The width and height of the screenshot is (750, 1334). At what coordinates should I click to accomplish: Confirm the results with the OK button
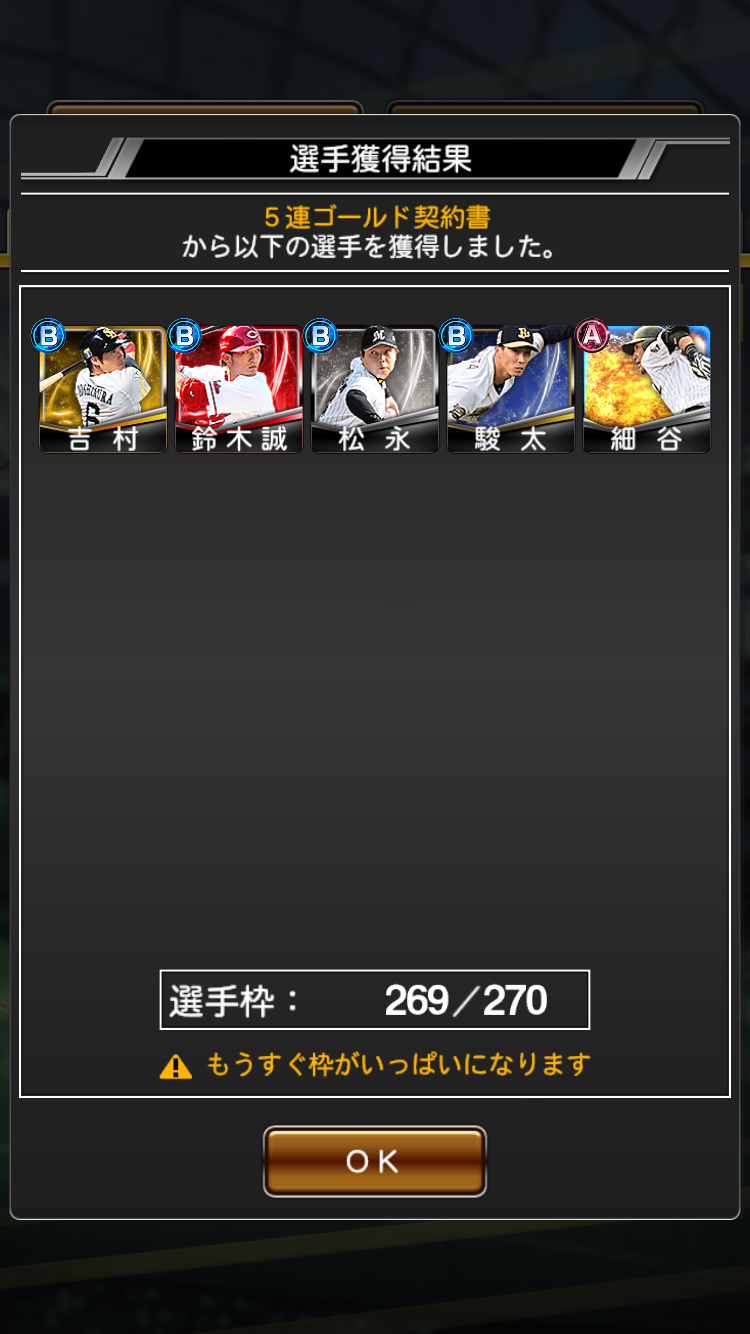pyautogui.click(x=374, y=1161)
